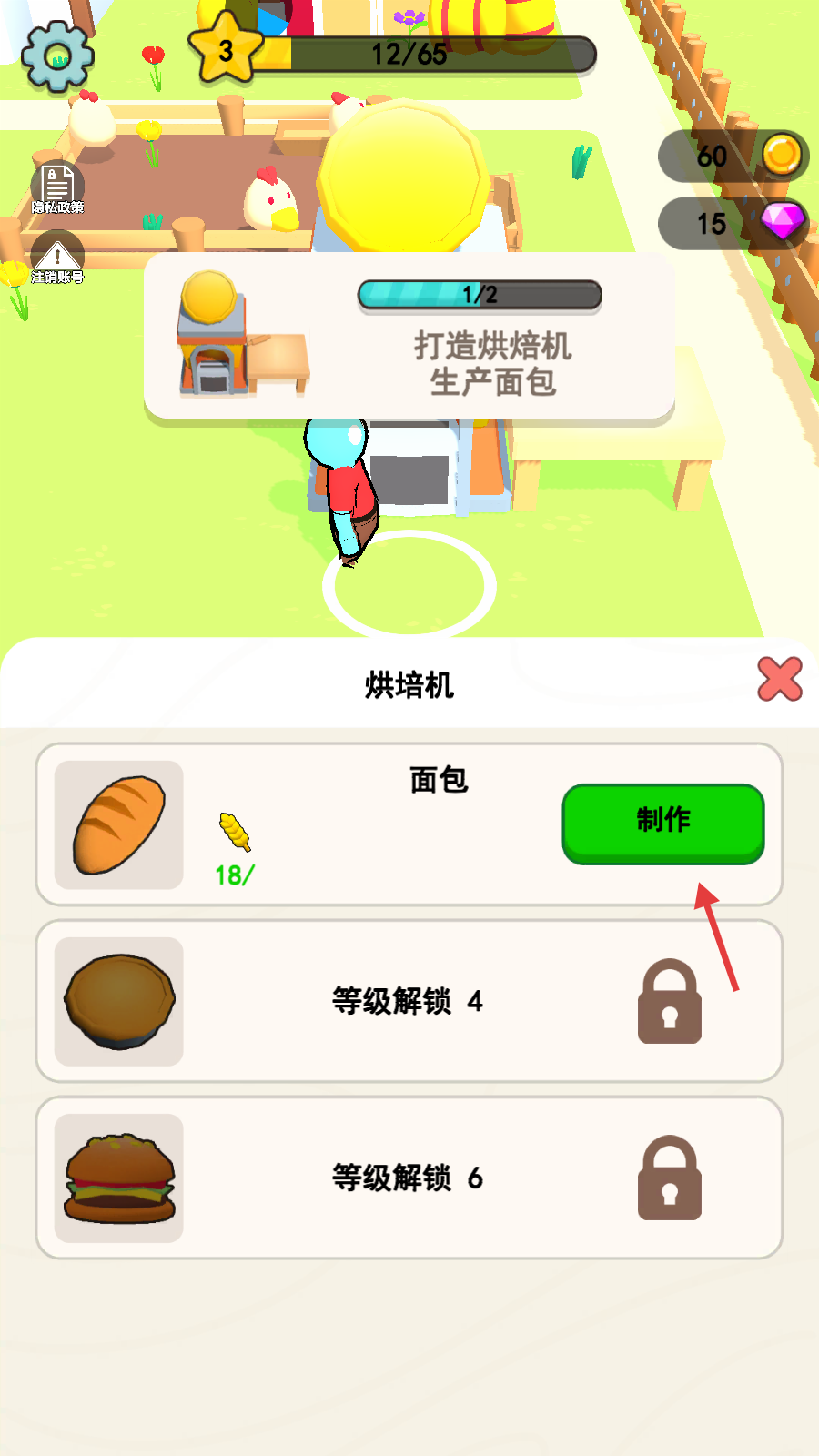Open the 打造烘焙机 生产面包 quest card
The width and height of the screenshot is (819, 1456).
pos(409,337)
